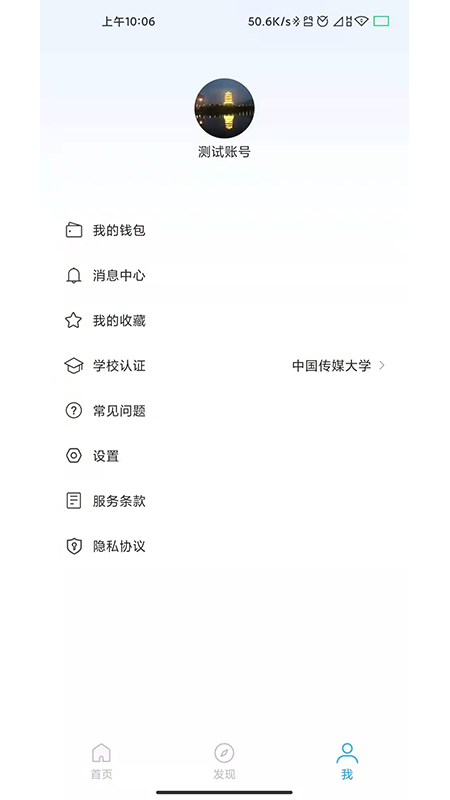Switch to the 首页 home tab
The width and height of the screenshot is (450, 800).
point(102,761)
